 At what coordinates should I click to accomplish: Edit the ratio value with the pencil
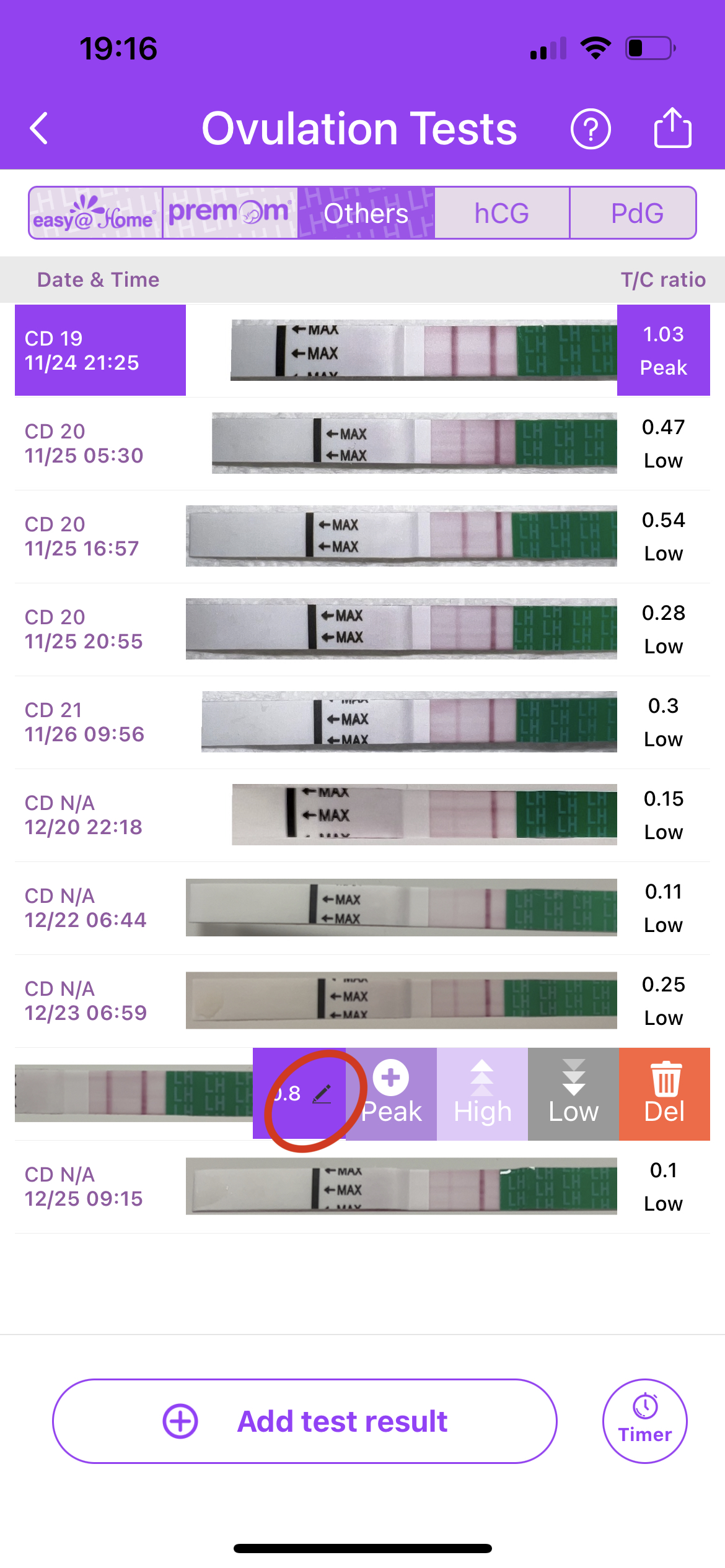point(321,1094)
